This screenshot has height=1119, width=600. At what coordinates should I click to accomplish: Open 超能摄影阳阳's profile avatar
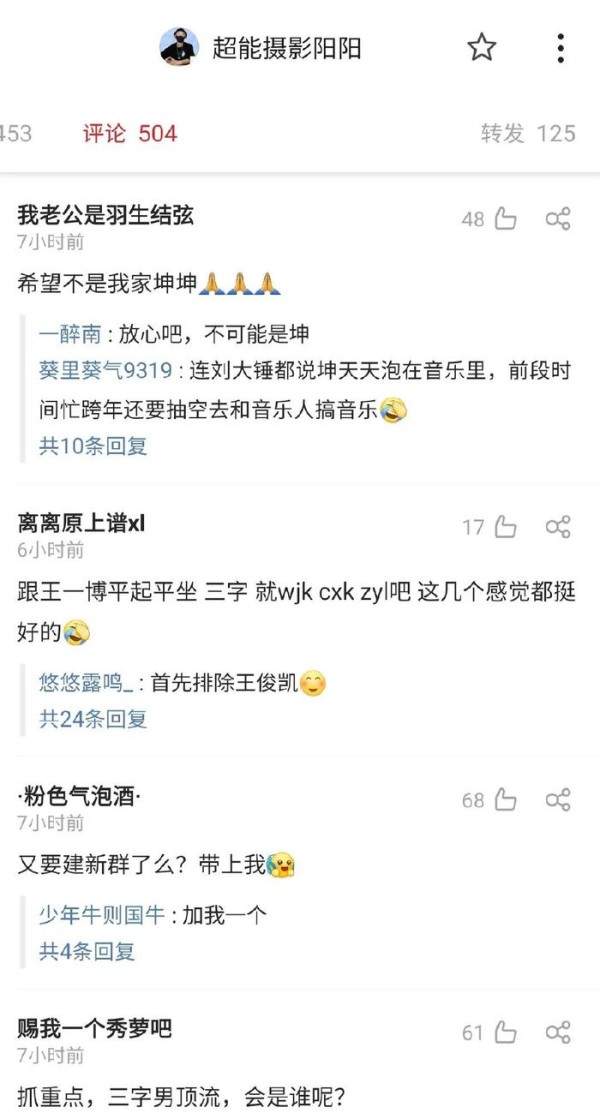[x=178, y=48]
